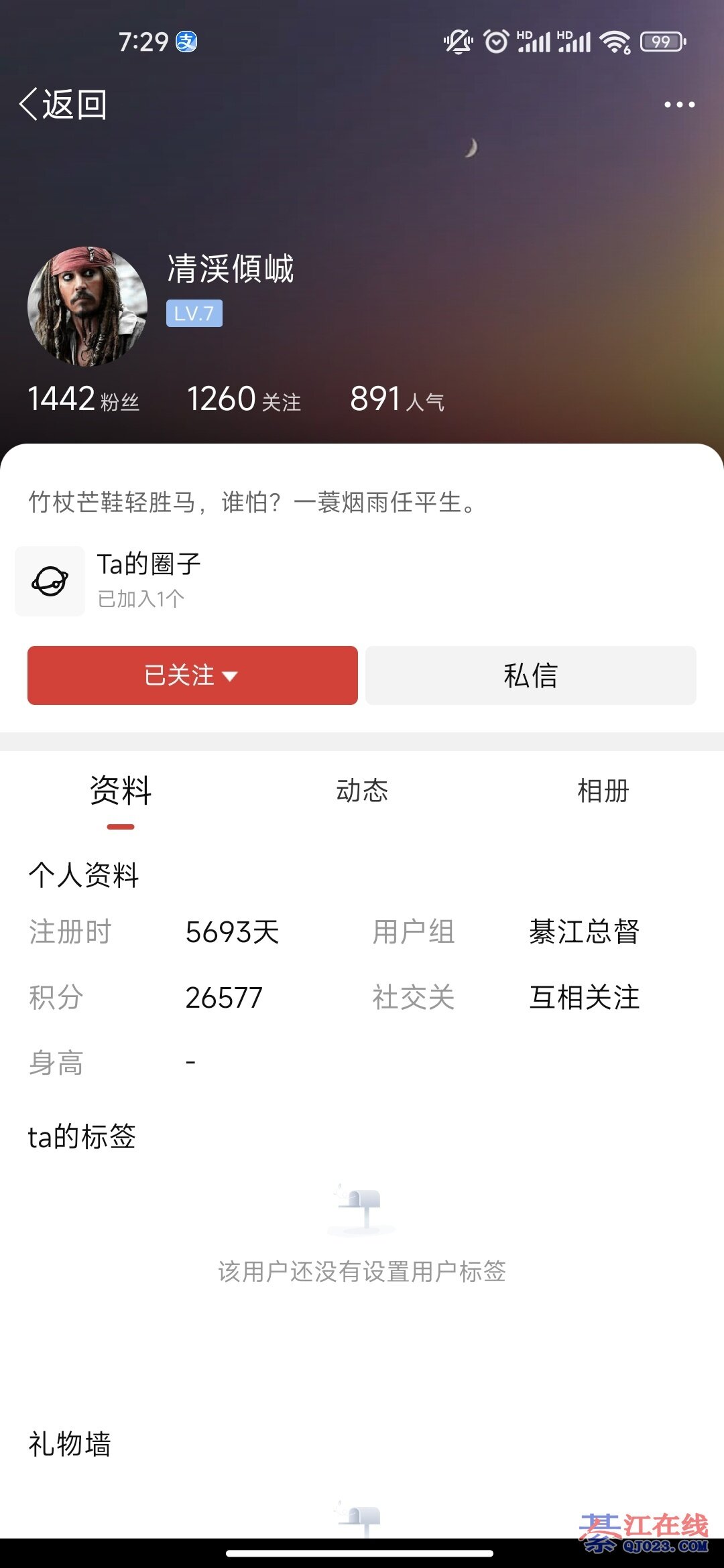The height and width of the screenshot is (1568, 724).
Task: Expand the 已关注 follow dropdown
Action: (192, 675)
